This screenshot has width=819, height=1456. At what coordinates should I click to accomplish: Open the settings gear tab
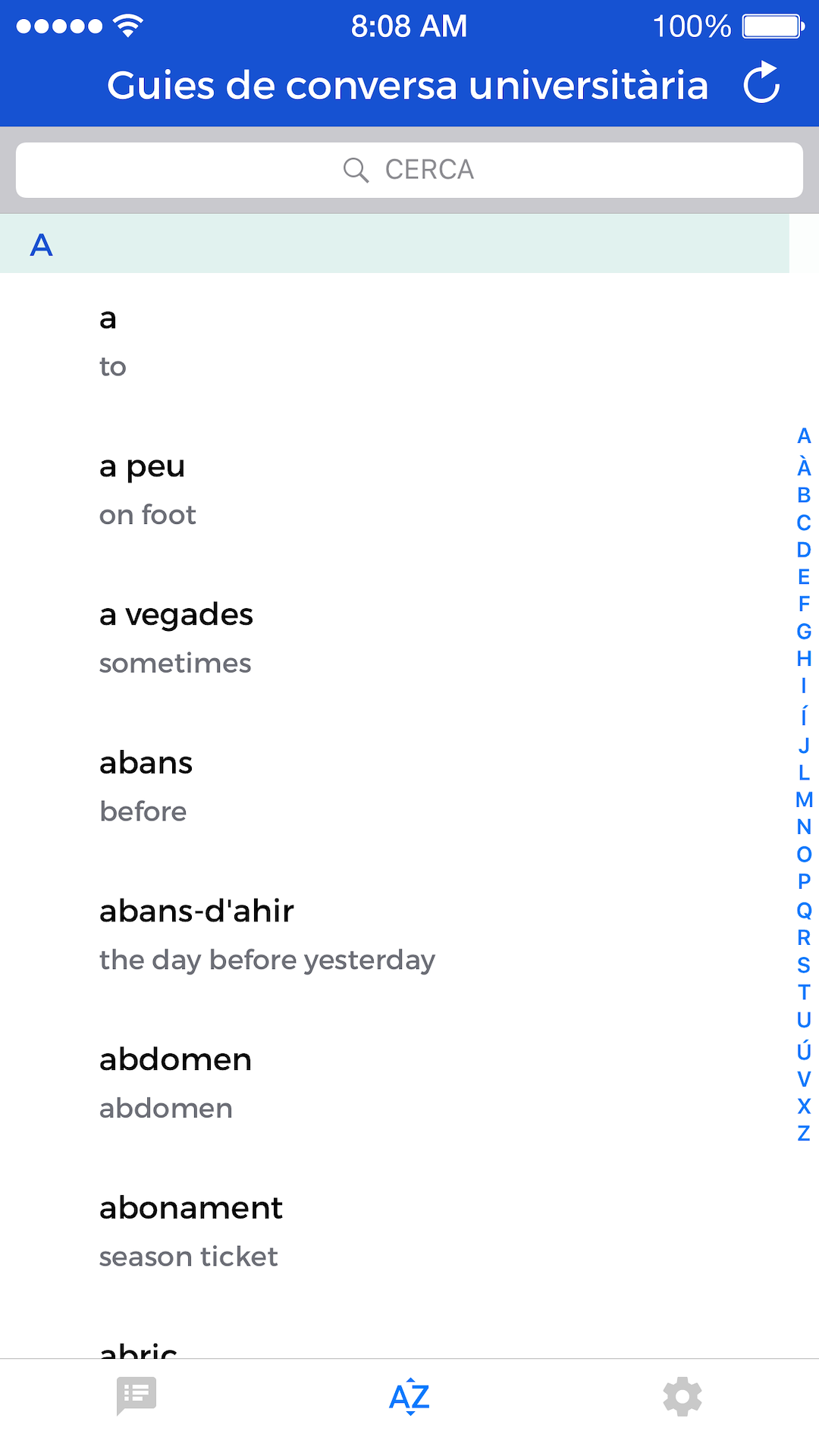682,1396
